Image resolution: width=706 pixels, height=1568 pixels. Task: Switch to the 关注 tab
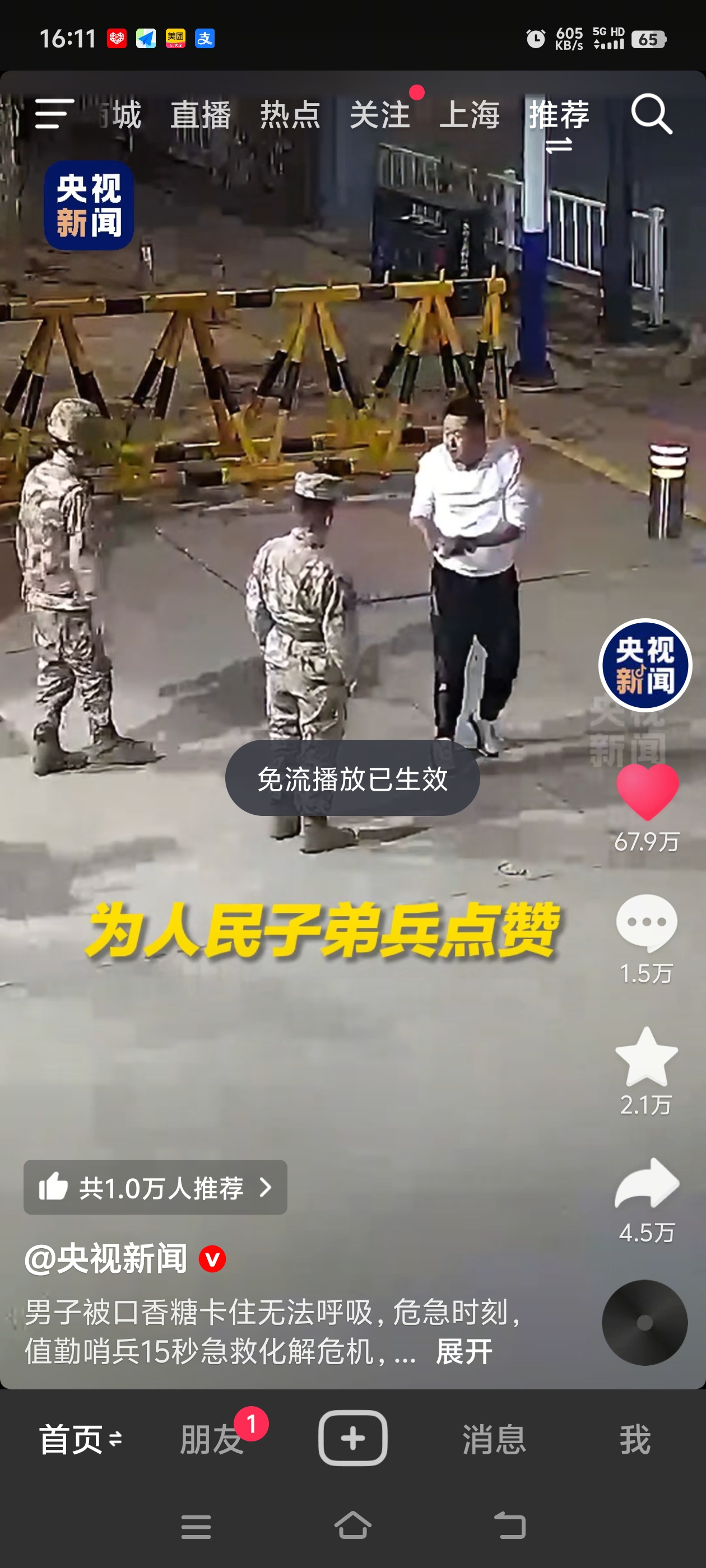coord(379,115)
